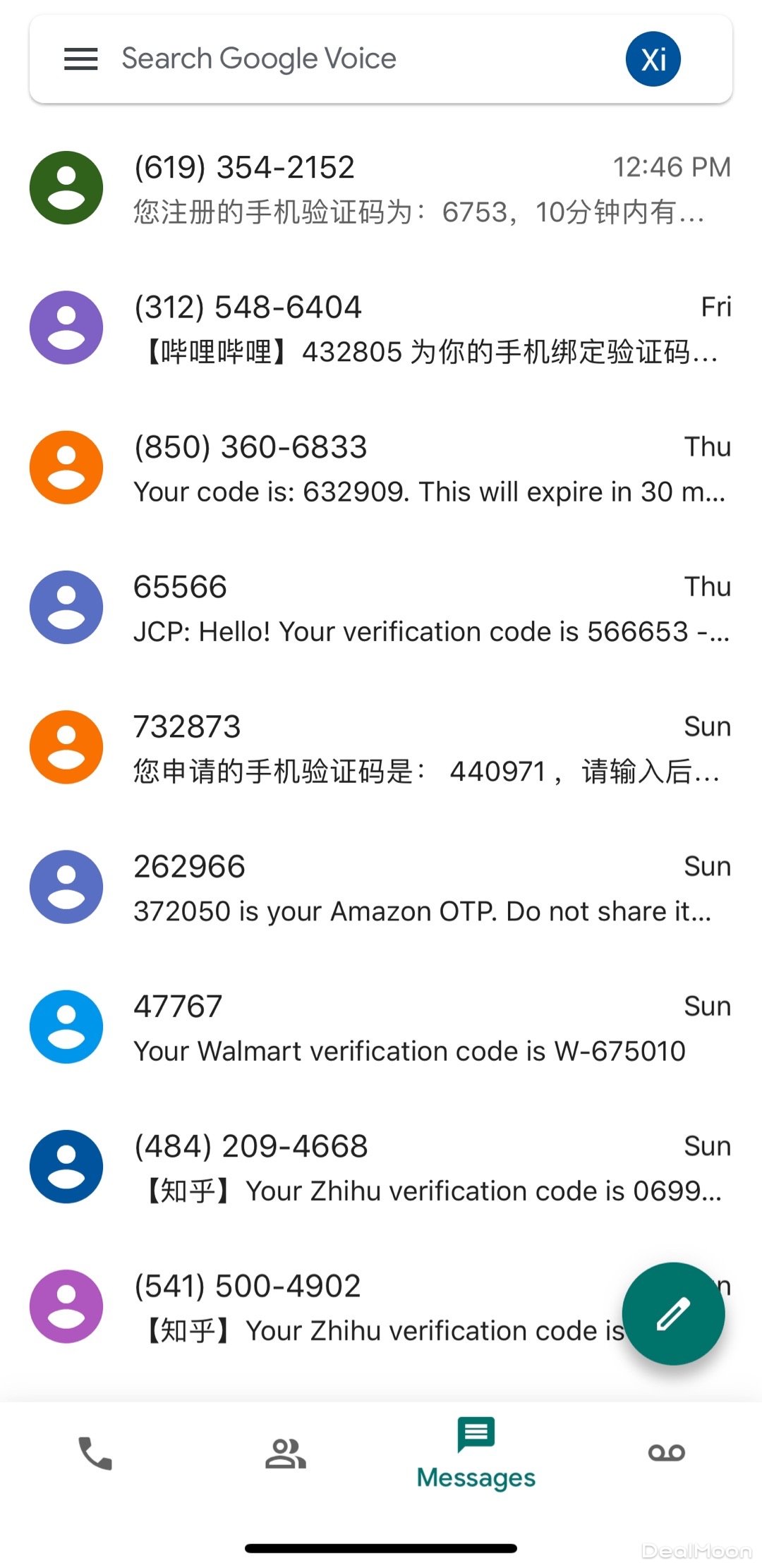Select the Messages tab

[x=476, y=1454]
